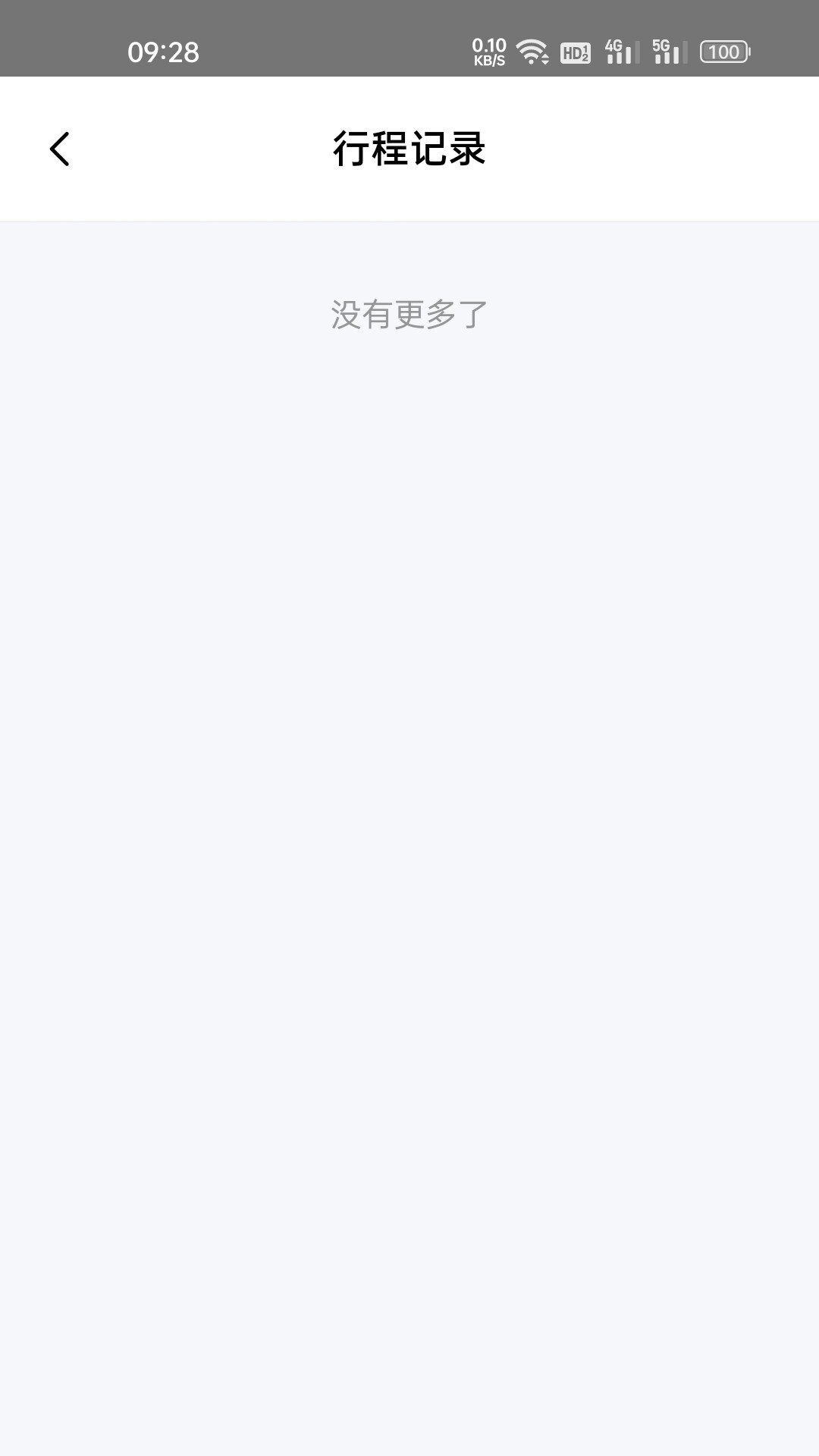The width and height of the screenshot is (819, 1456).
Task: Open the previous screen with the back arrow
Action: [61, 149]
